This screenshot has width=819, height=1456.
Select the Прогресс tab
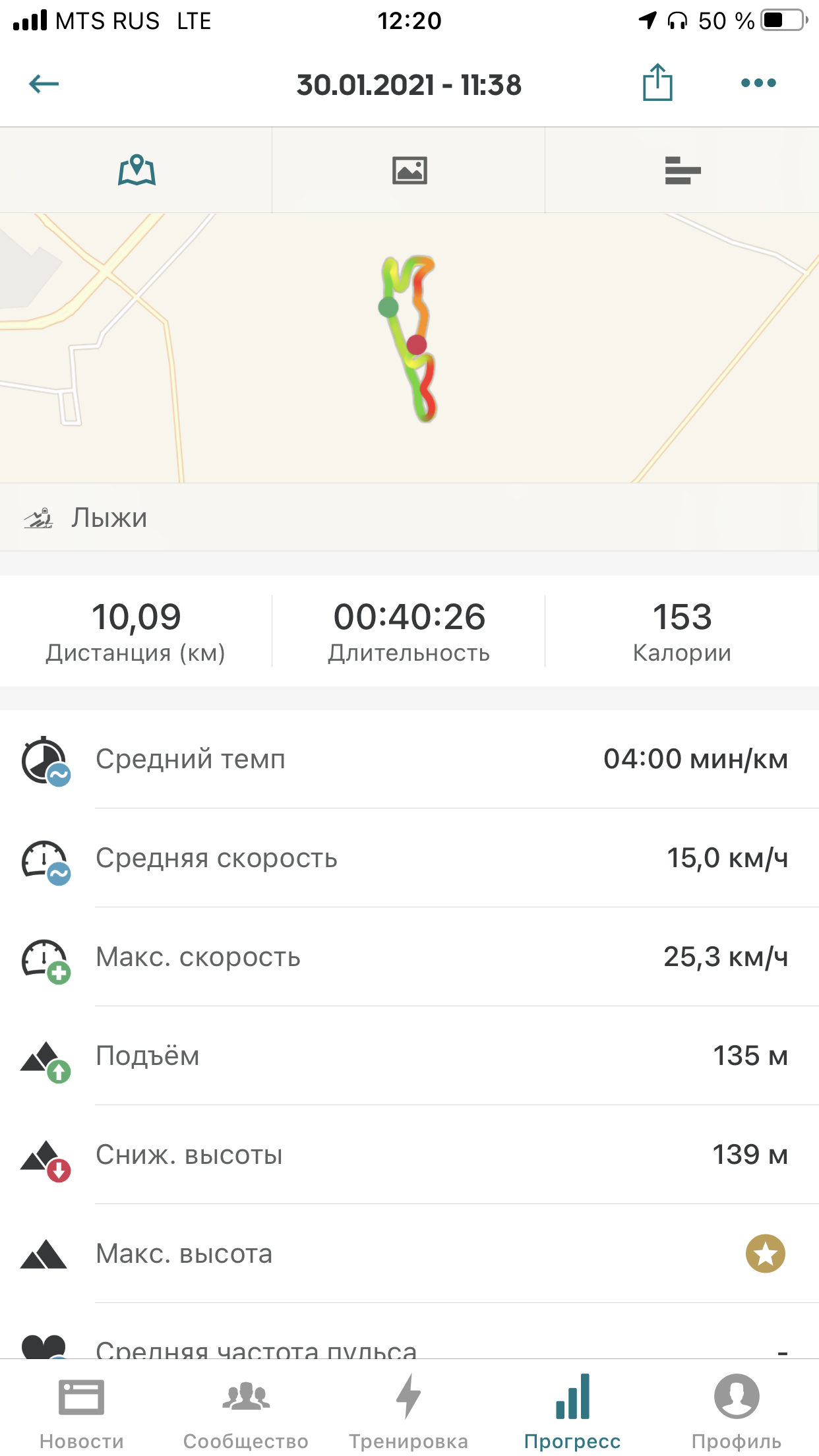pos(572,1409)
